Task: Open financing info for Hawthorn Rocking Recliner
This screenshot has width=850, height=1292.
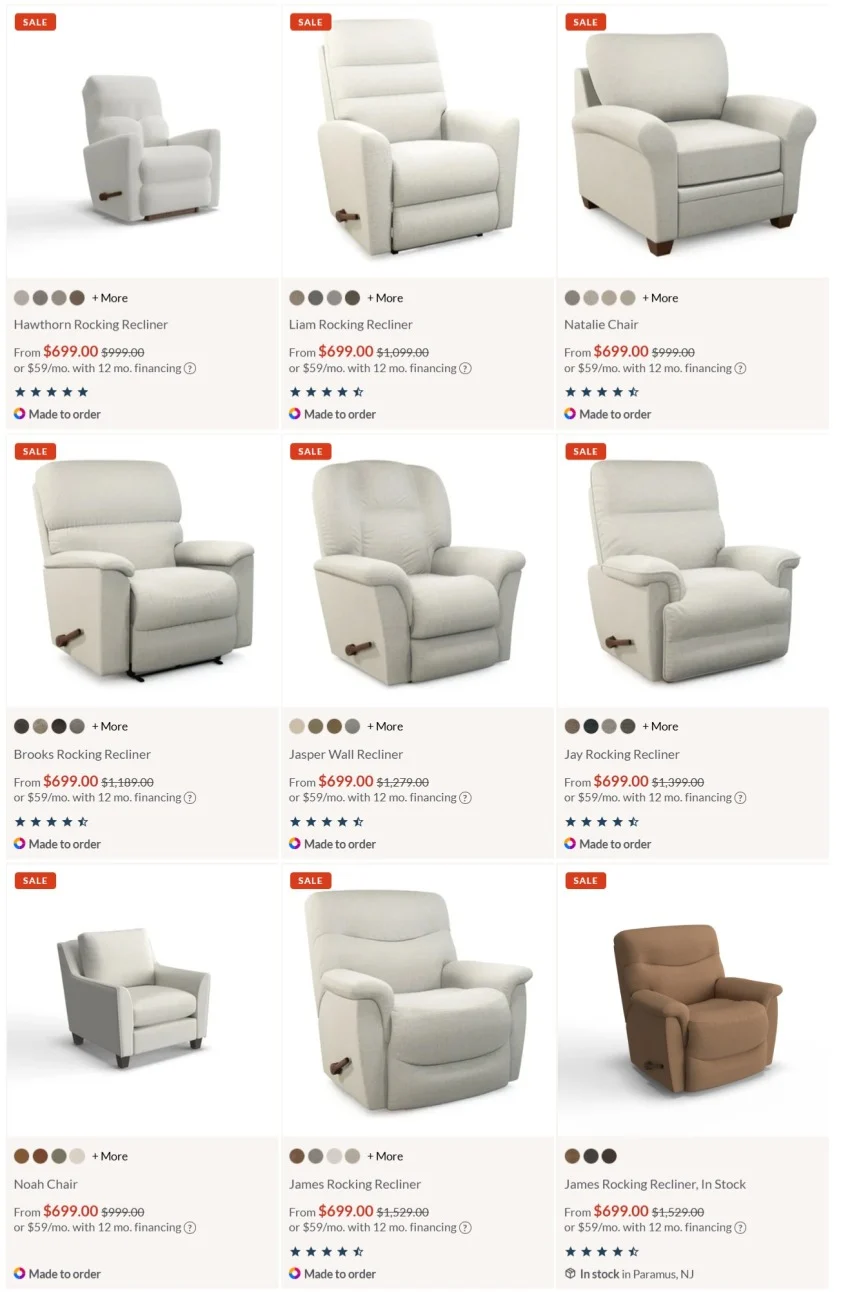Action: click(190, 368)
